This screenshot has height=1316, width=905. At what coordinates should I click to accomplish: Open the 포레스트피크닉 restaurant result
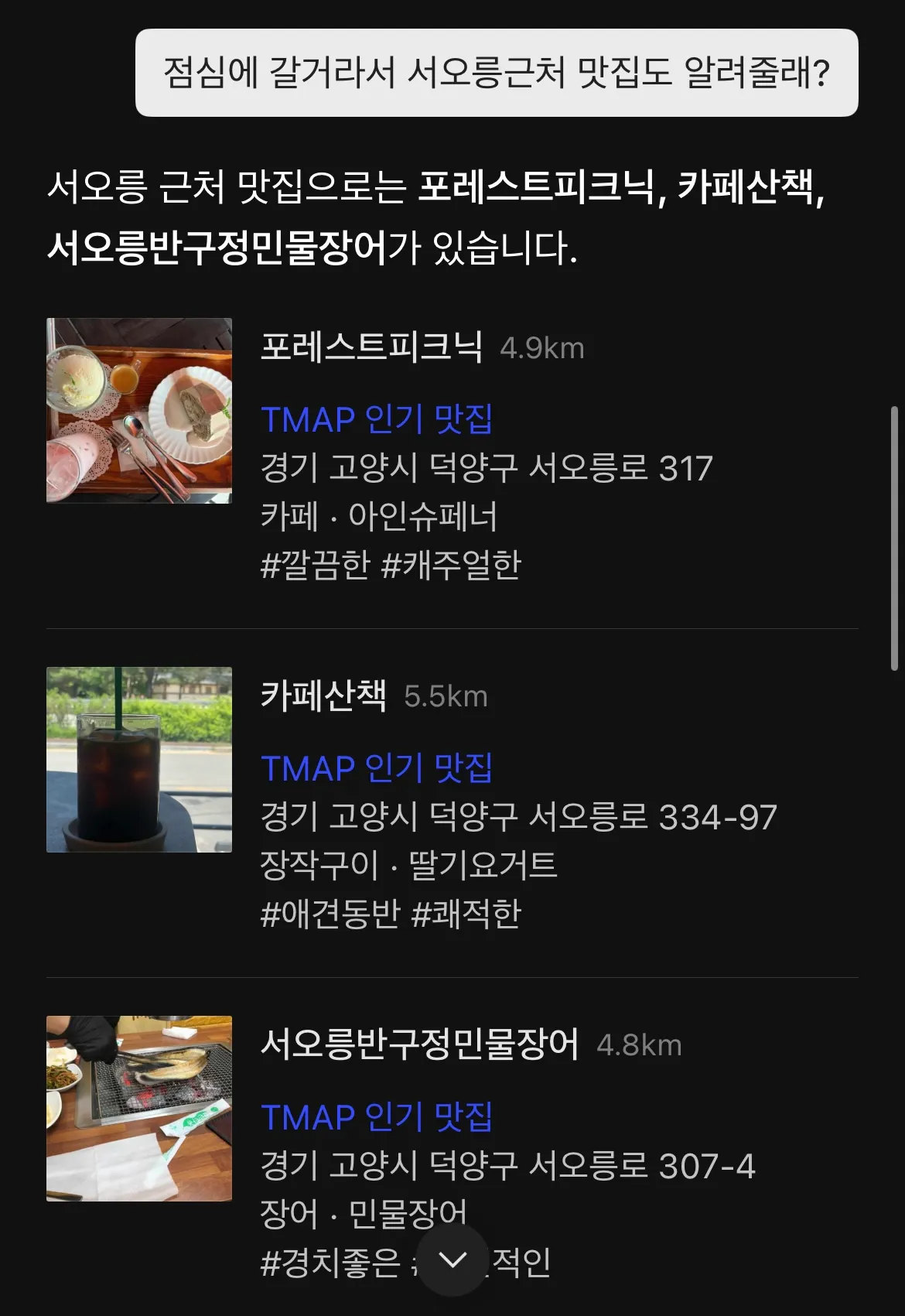pyautogui.click(x=371, y=347)
